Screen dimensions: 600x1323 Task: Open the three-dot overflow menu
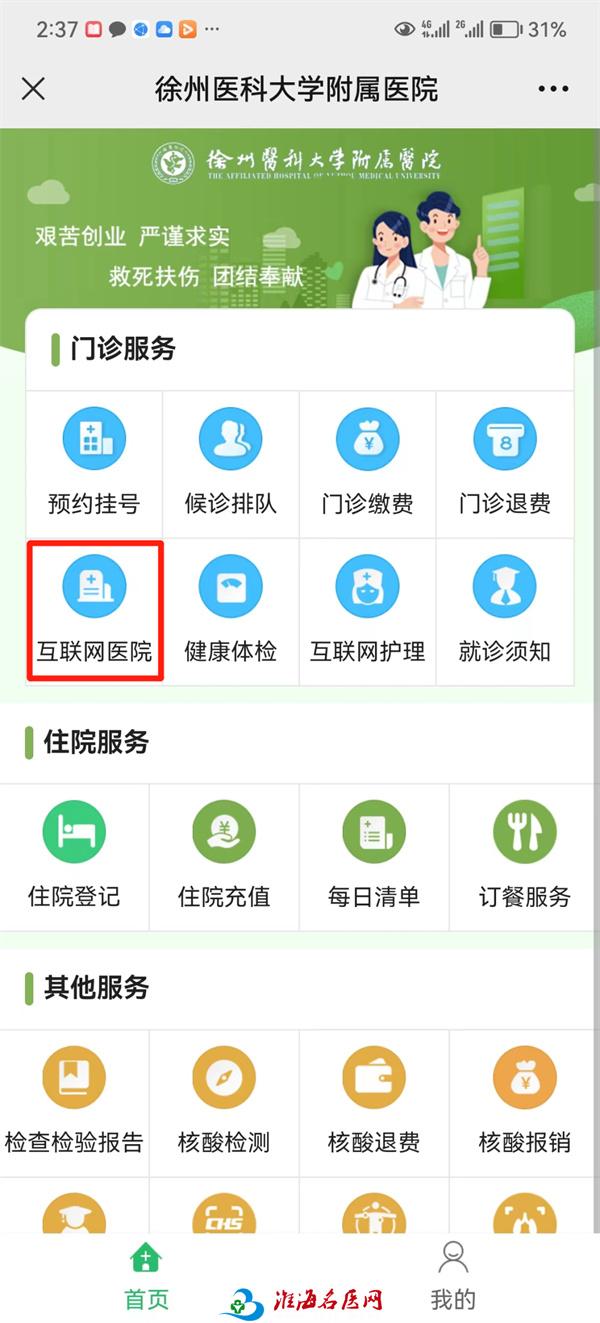coord(553,89)
